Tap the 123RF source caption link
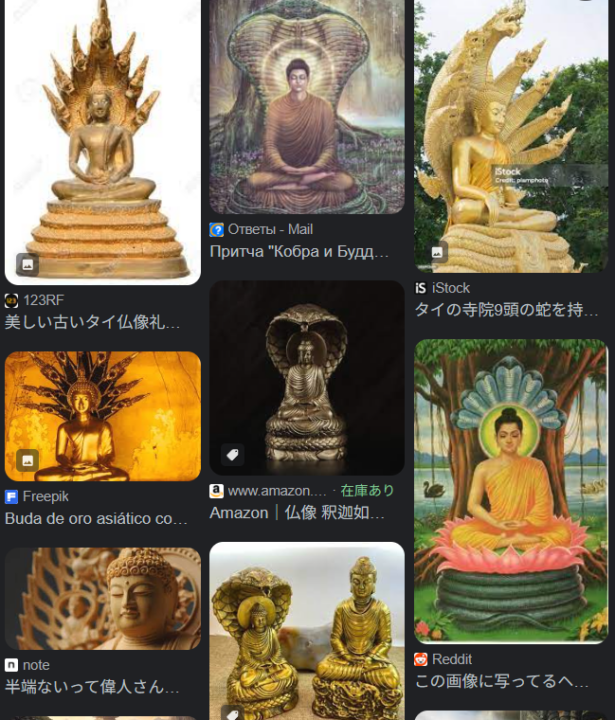Image resolution: width=615 pixels, height=720 pixels. pos(43,300)
